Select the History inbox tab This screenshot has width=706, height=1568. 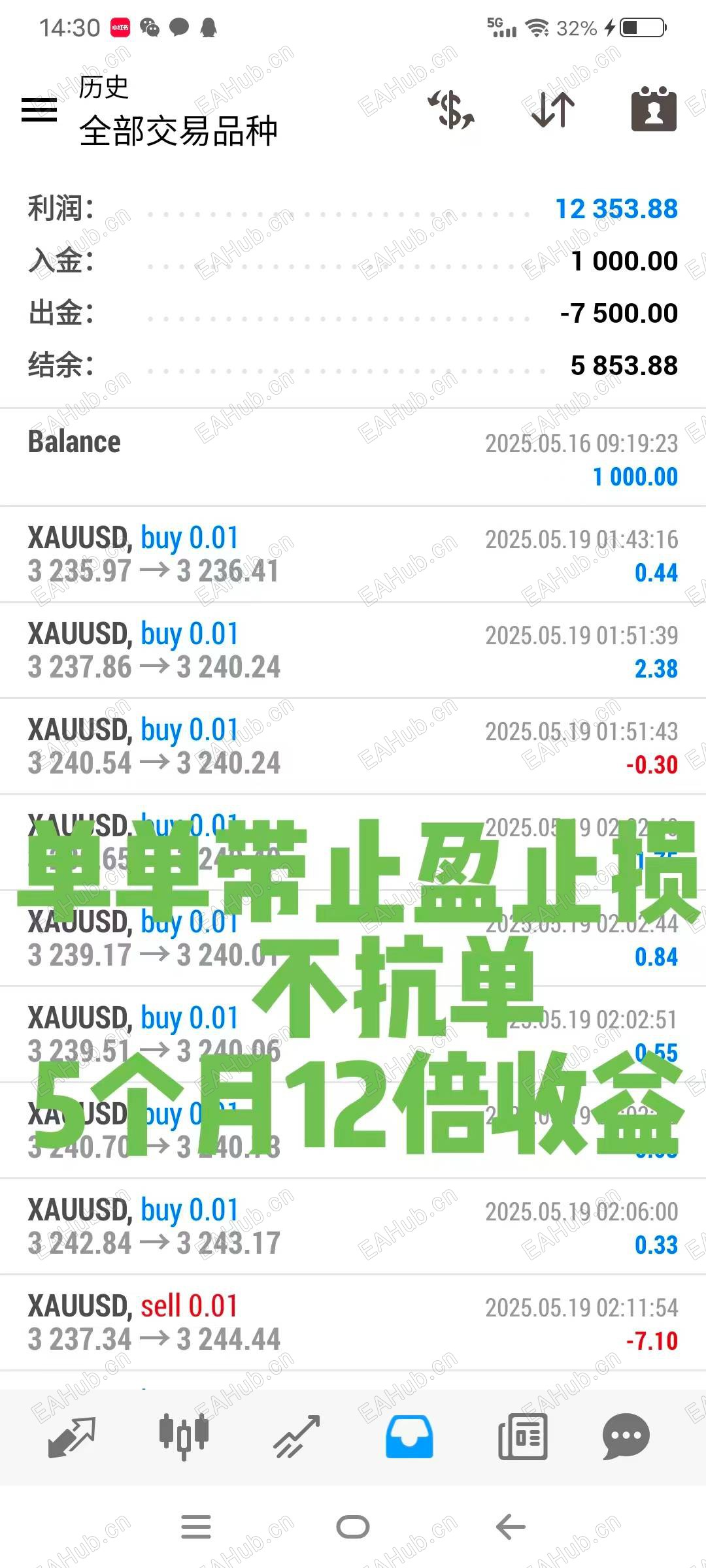point(409,1436)
